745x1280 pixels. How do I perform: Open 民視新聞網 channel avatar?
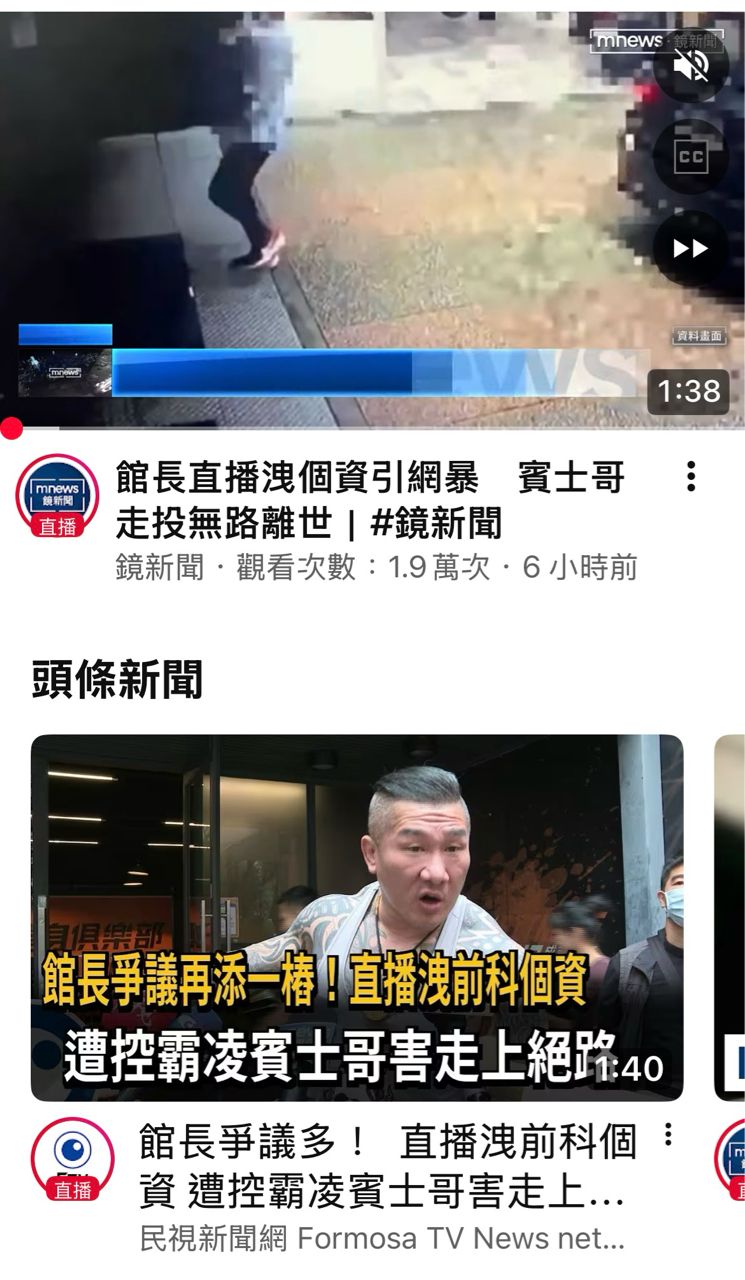72,1160
